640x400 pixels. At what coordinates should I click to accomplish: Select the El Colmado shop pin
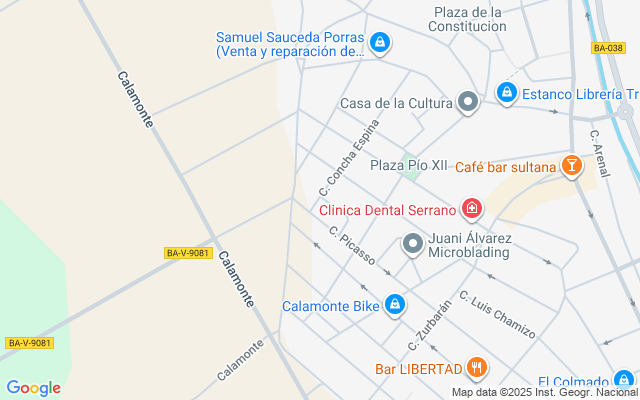624,381
